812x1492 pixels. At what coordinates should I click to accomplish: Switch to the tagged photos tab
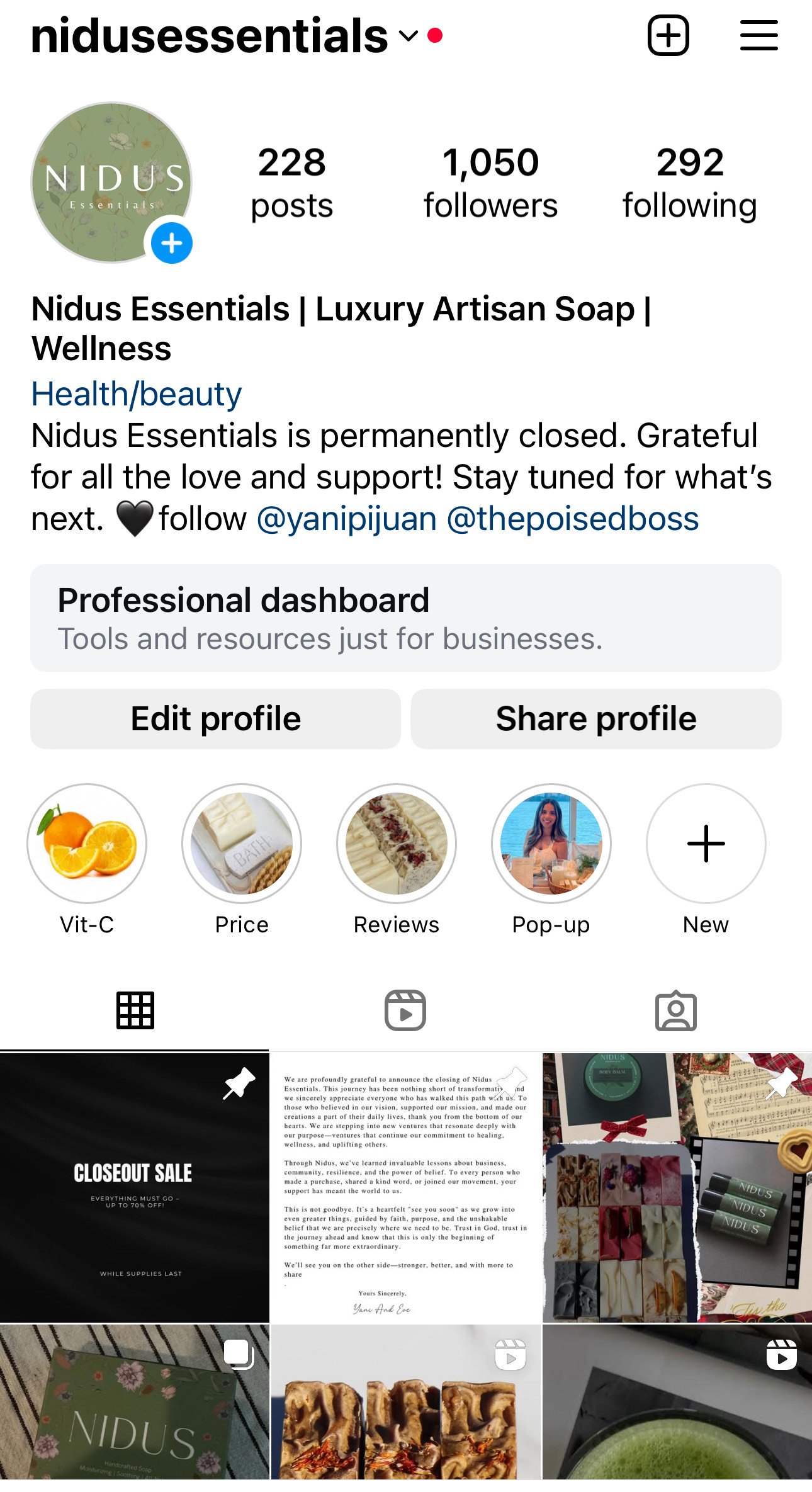pos(676,1010)
